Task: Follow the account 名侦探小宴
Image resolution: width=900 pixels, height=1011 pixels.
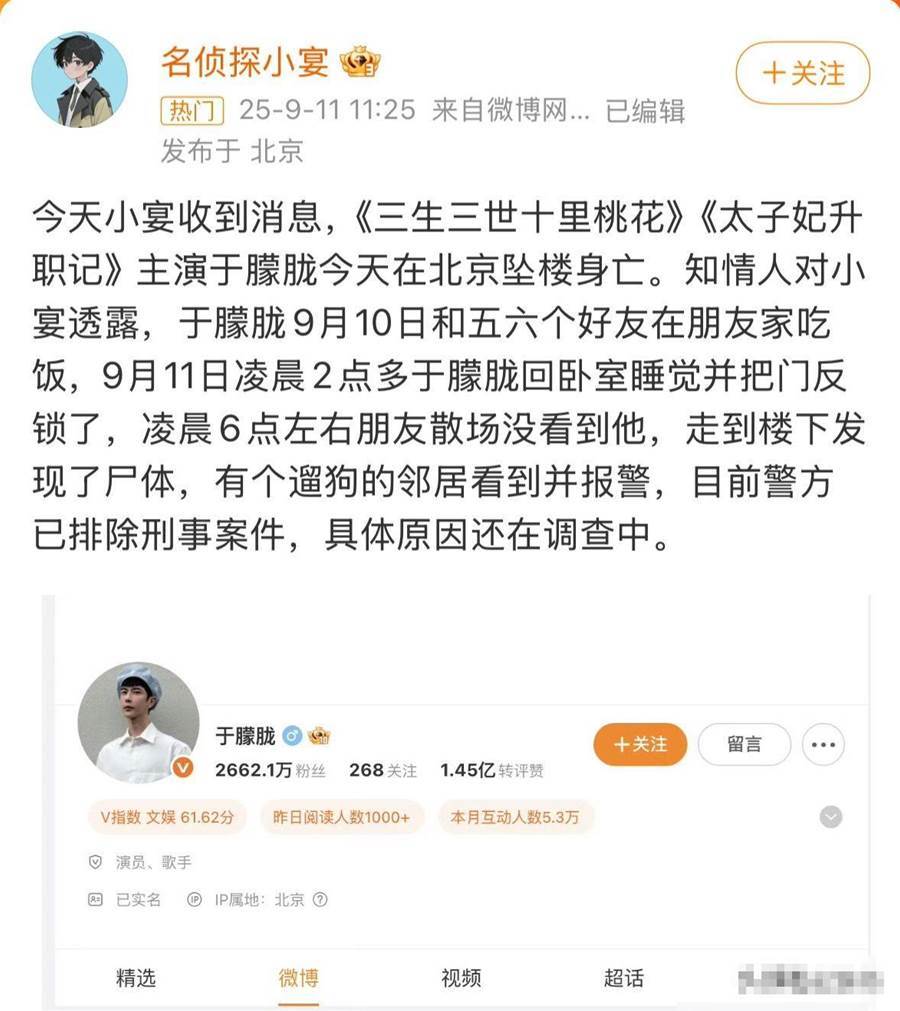Action: pyautogui.click(x=802, y=73)
